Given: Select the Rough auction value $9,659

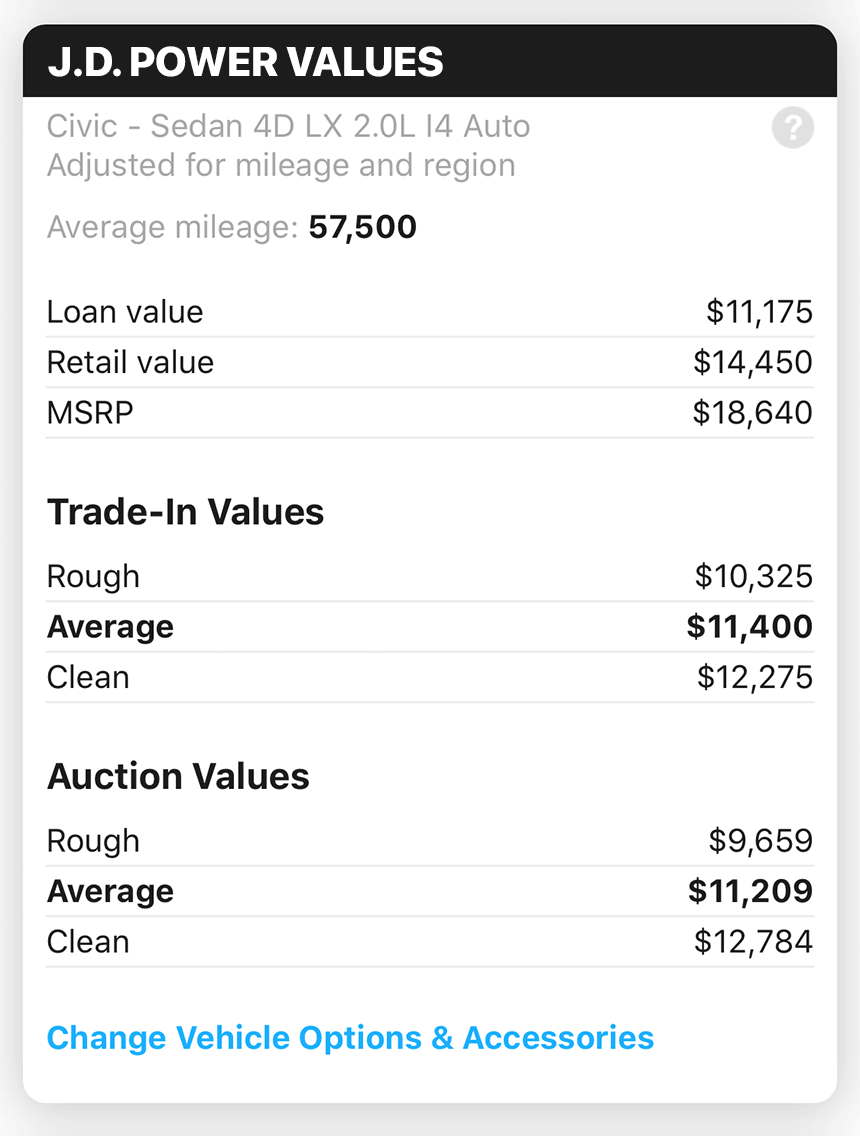Looking at the screenshot, I should click(766, 841).
